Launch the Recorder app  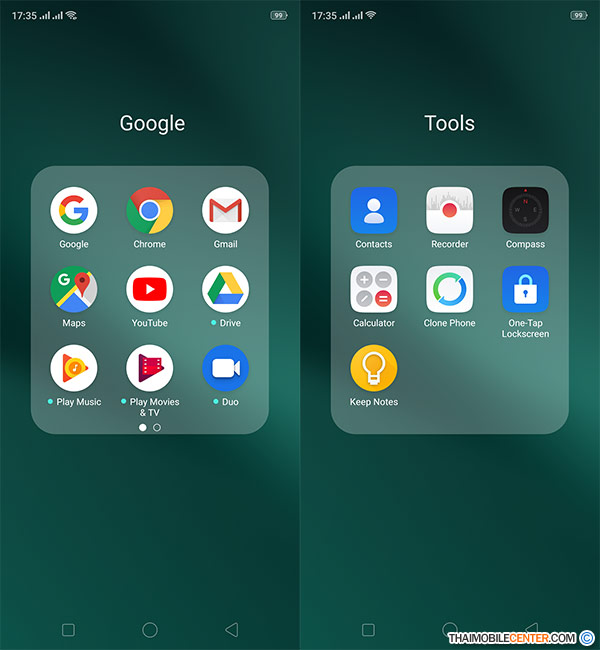click(450, 211)
